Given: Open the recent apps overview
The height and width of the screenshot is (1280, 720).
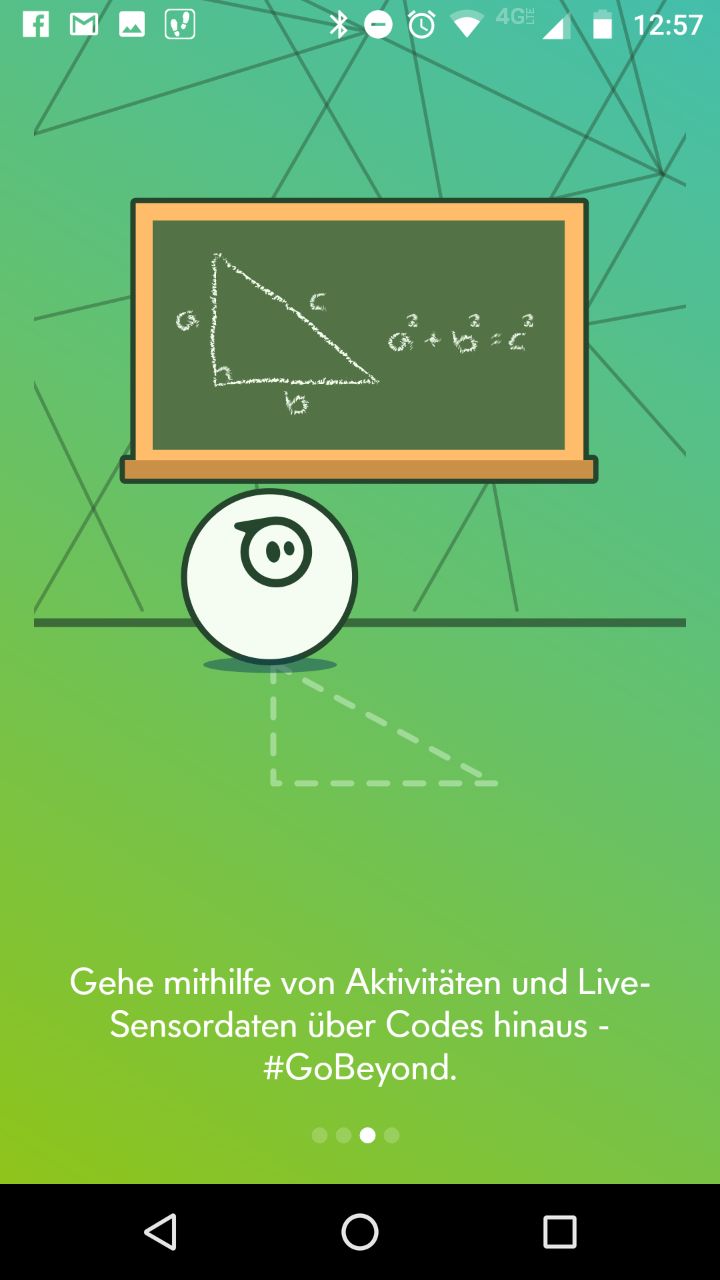Looking at the screenshot, I should (x=560, y=1232).
